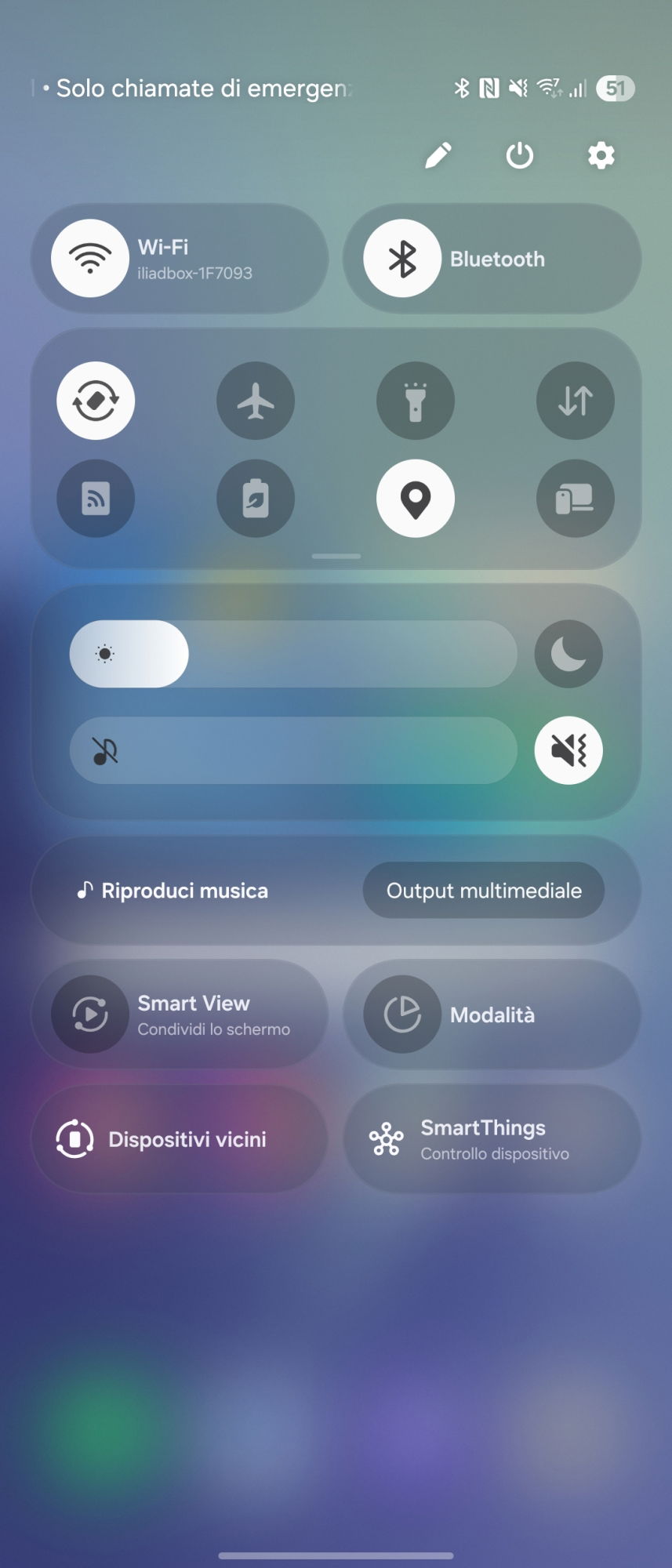Open SmartThings device control
This screenshot has height=1568, width=672.
(x=492, y=1139)
